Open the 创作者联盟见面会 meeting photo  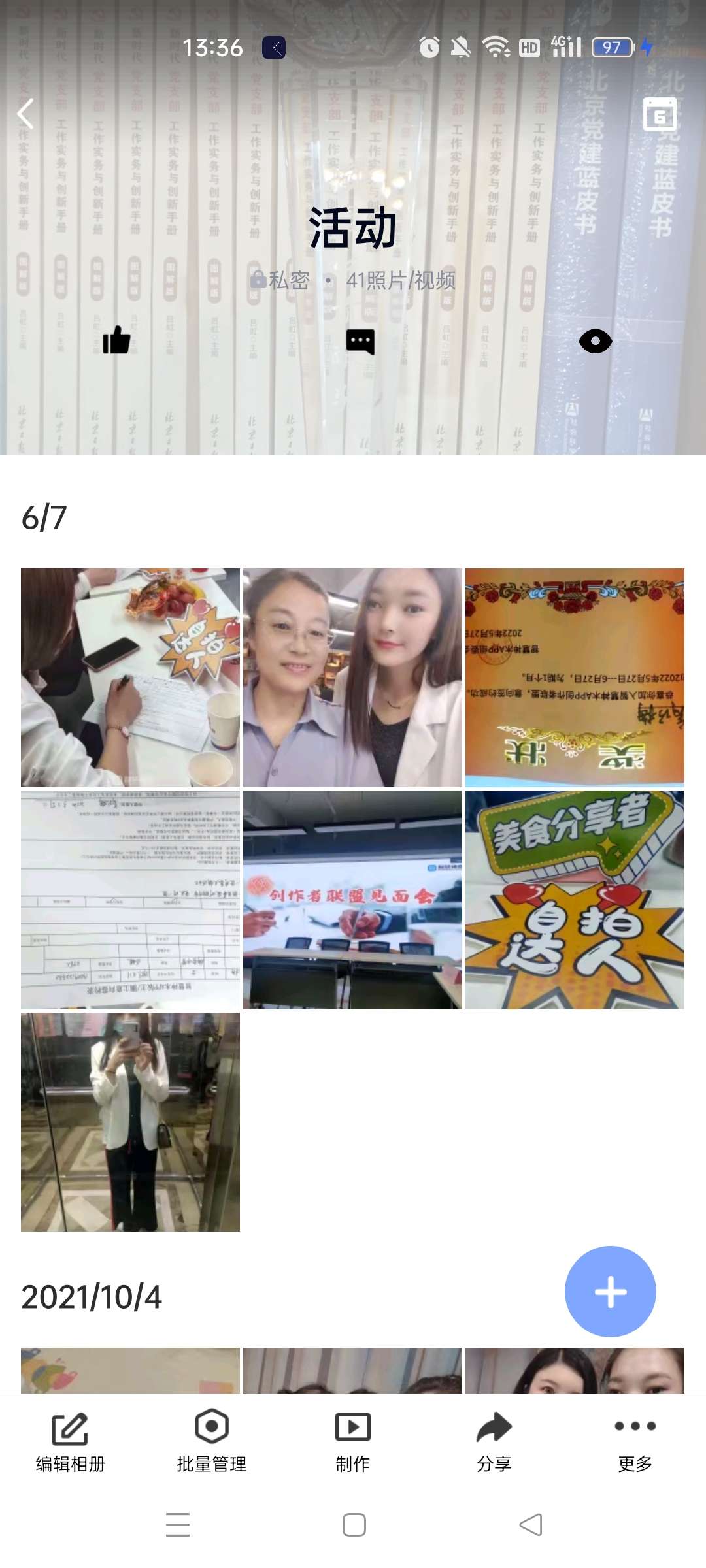click(x=352, y=900)
